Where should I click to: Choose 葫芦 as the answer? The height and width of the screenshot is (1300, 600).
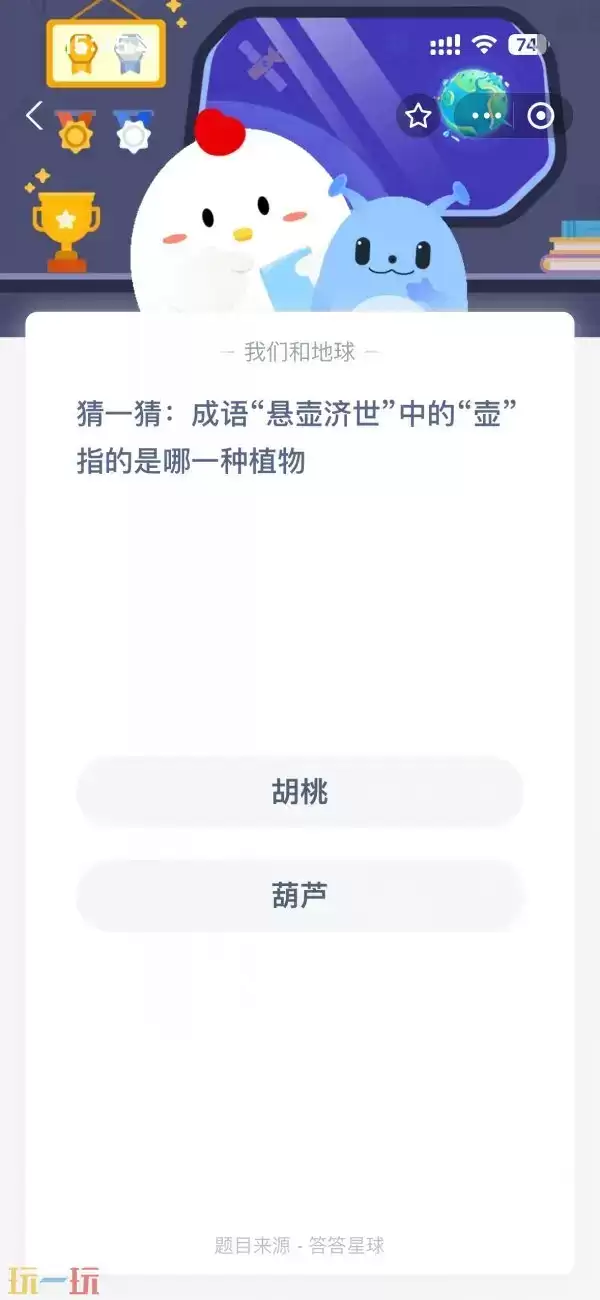coord(300,895)
